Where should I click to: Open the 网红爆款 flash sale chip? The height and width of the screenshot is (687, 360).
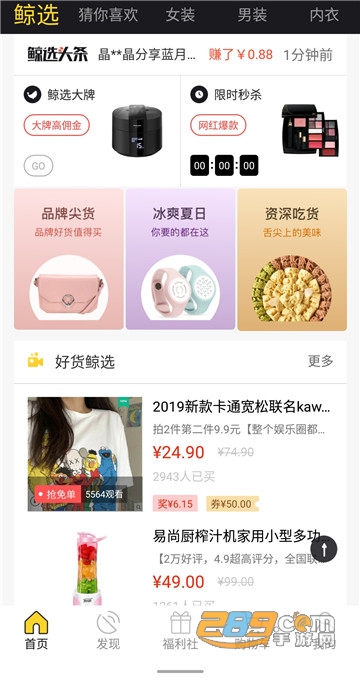[218, 126]
